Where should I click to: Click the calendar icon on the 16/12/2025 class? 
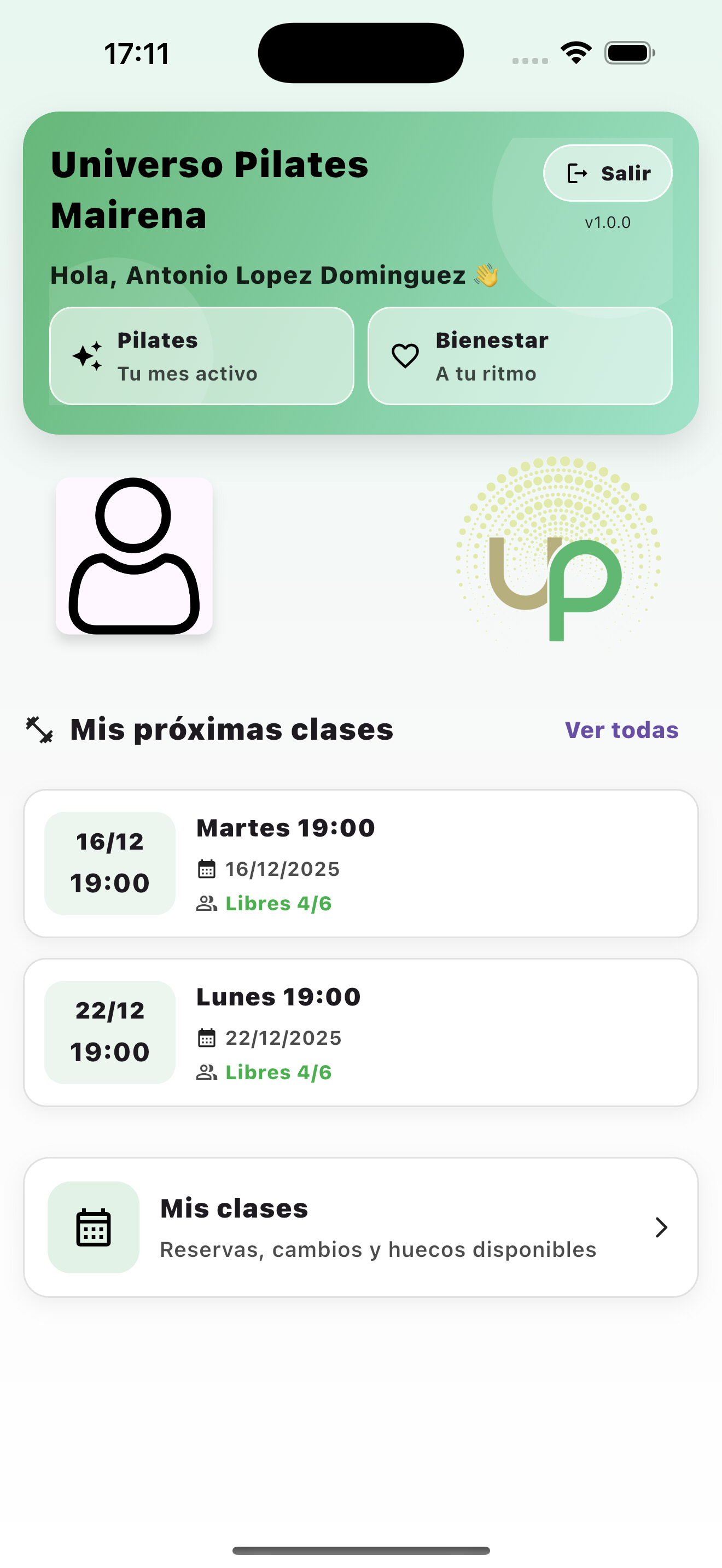click(x=206, y=869)
